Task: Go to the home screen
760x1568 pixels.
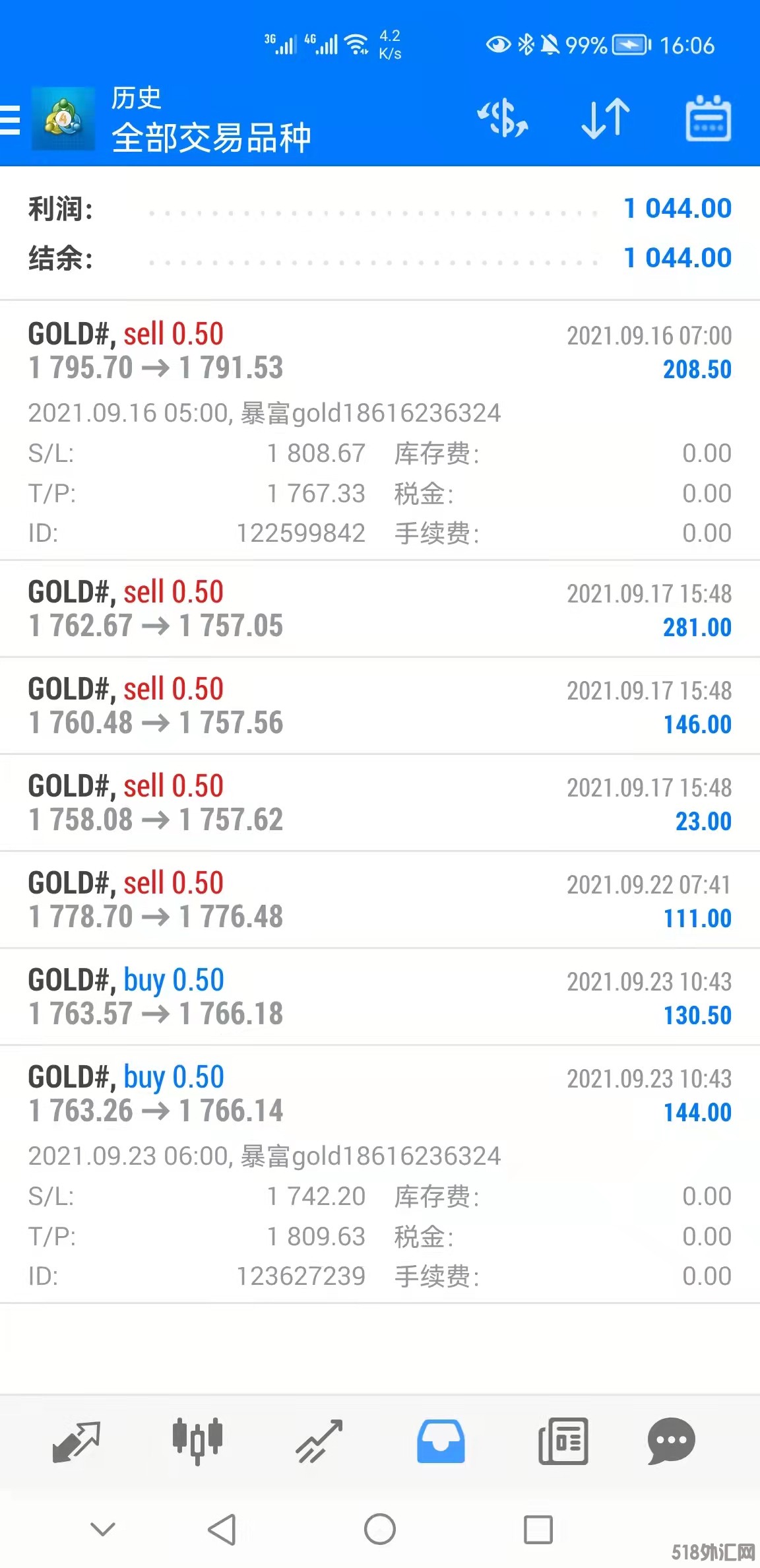Action: [380, 1529]
